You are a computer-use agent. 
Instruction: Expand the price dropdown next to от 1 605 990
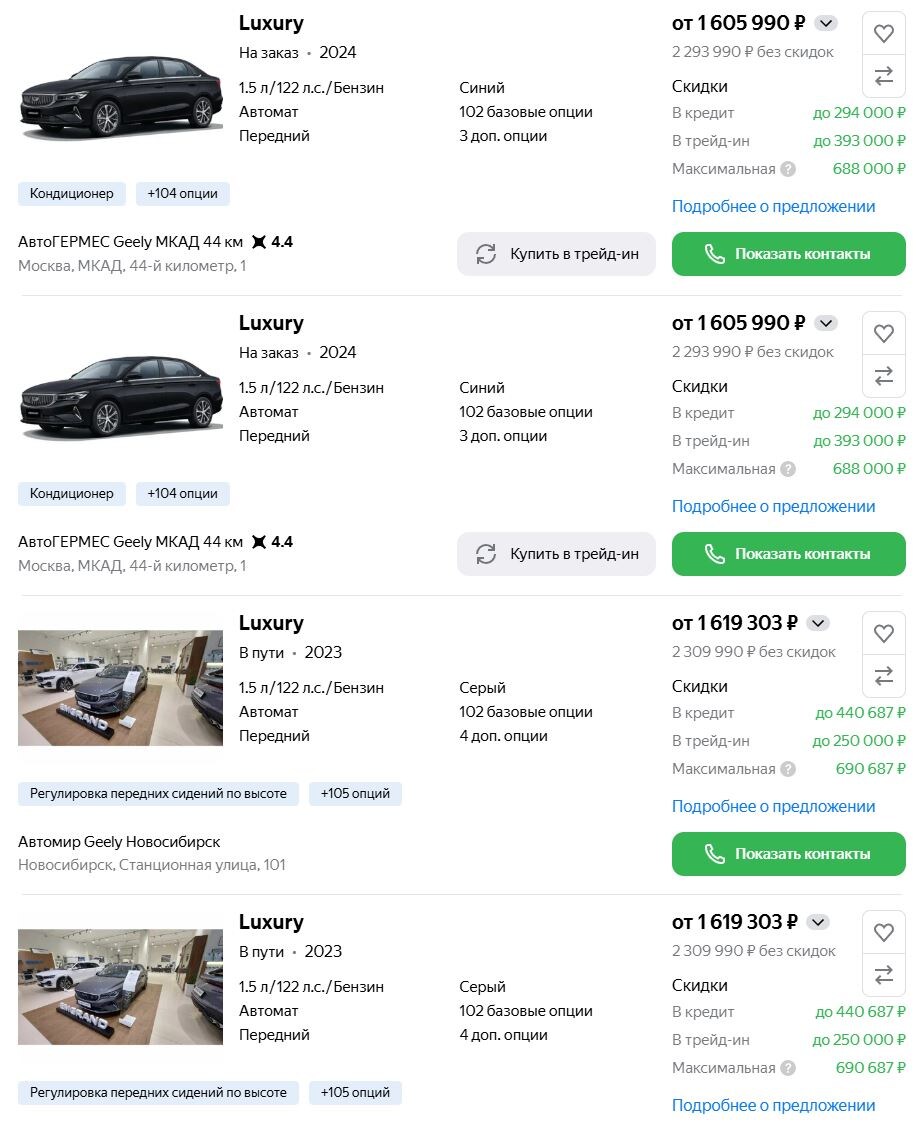[x=825, y=22]
